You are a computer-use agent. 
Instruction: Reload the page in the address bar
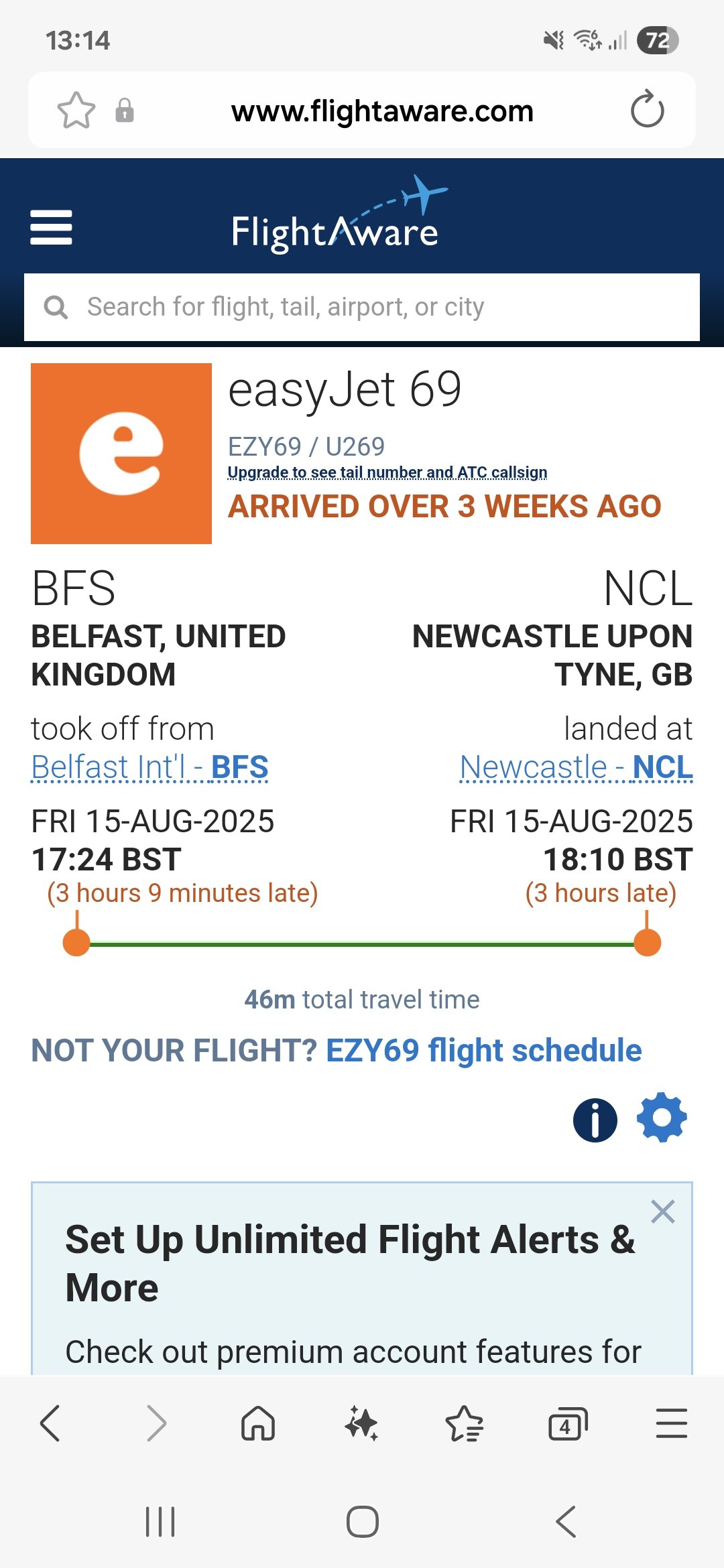647,110
